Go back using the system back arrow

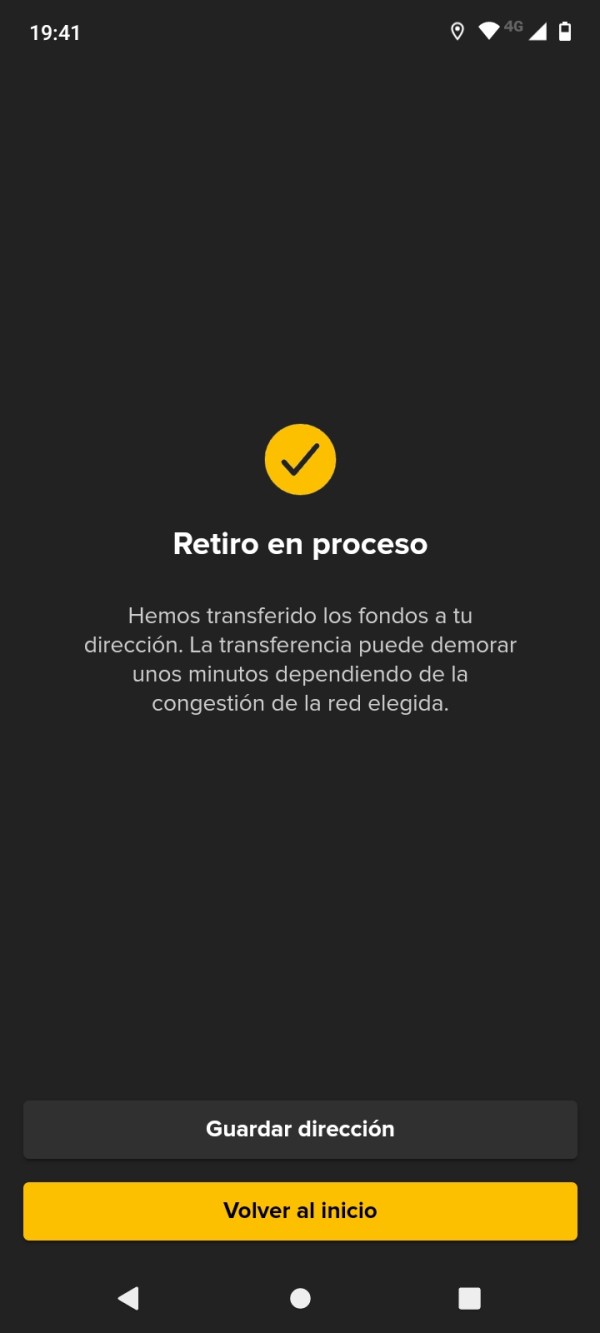[128, 1298]
